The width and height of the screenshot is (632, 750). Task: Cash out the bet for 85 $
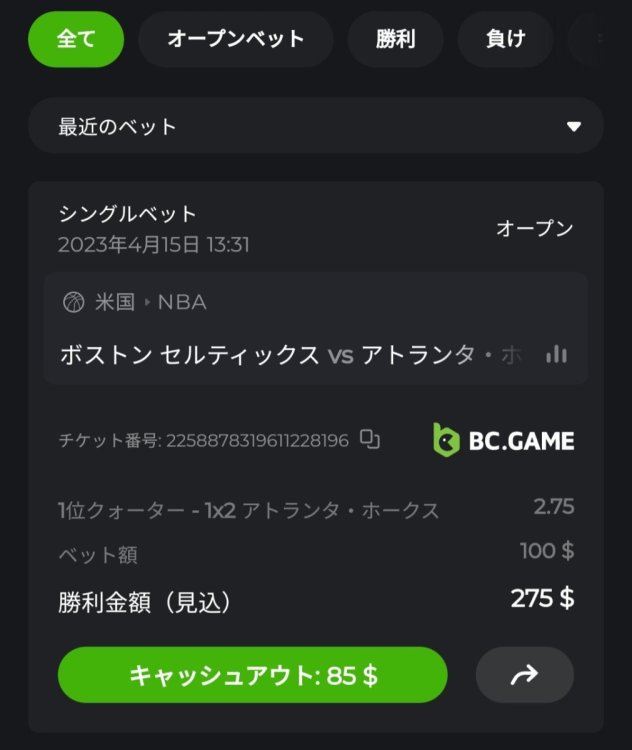pyautogui.click(x=252, y=675)
